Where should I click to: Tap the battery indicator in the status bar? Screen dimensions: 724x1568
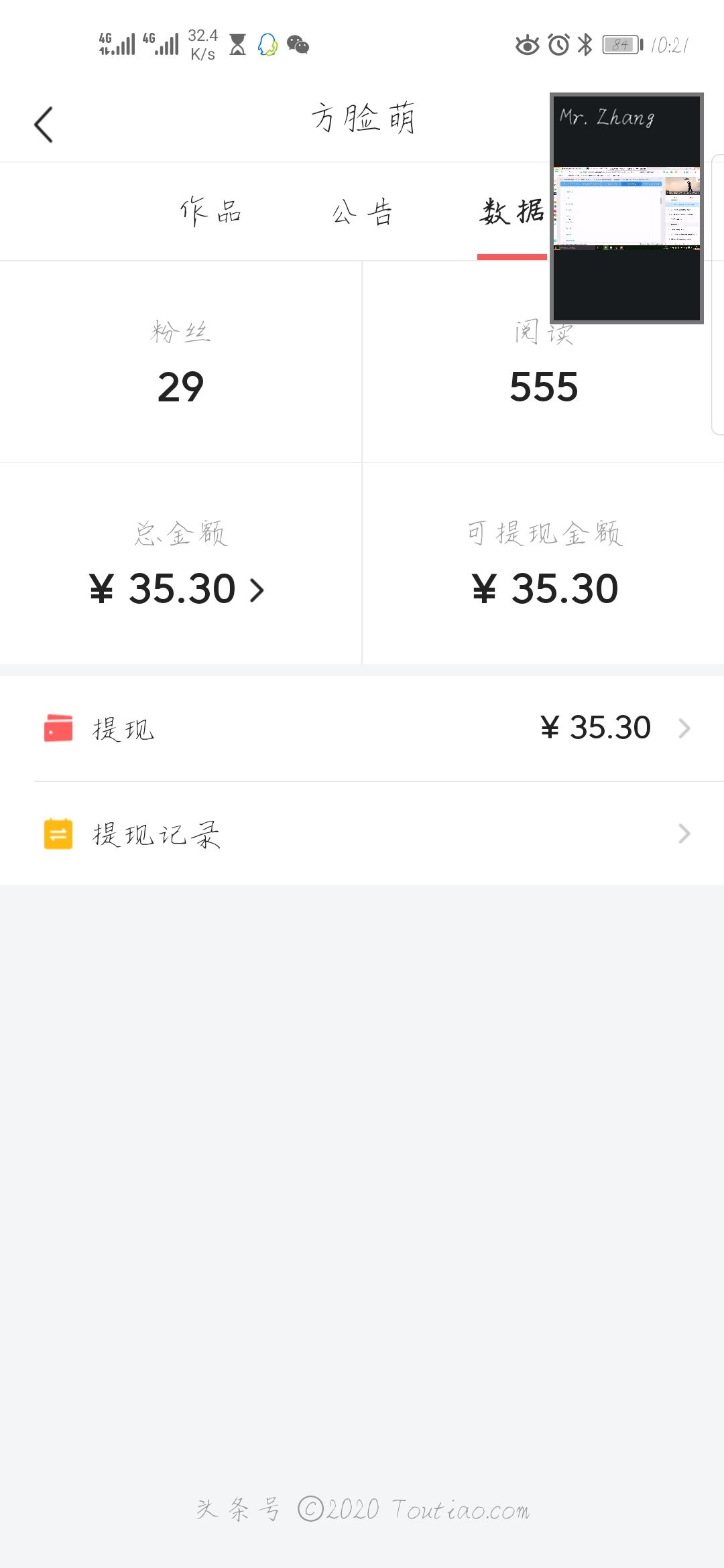tap(621, 45)
